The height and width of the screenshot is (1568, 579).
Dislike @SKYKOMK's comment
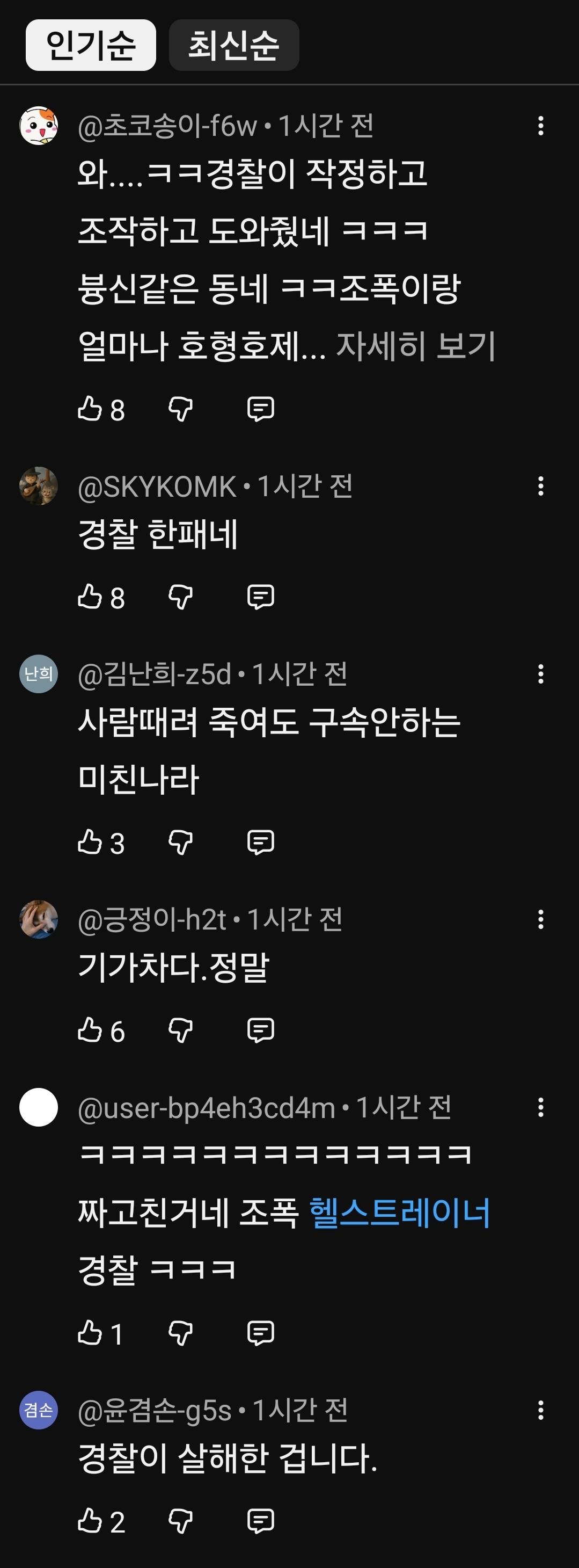pyautogui.click(x=181, y=597)
